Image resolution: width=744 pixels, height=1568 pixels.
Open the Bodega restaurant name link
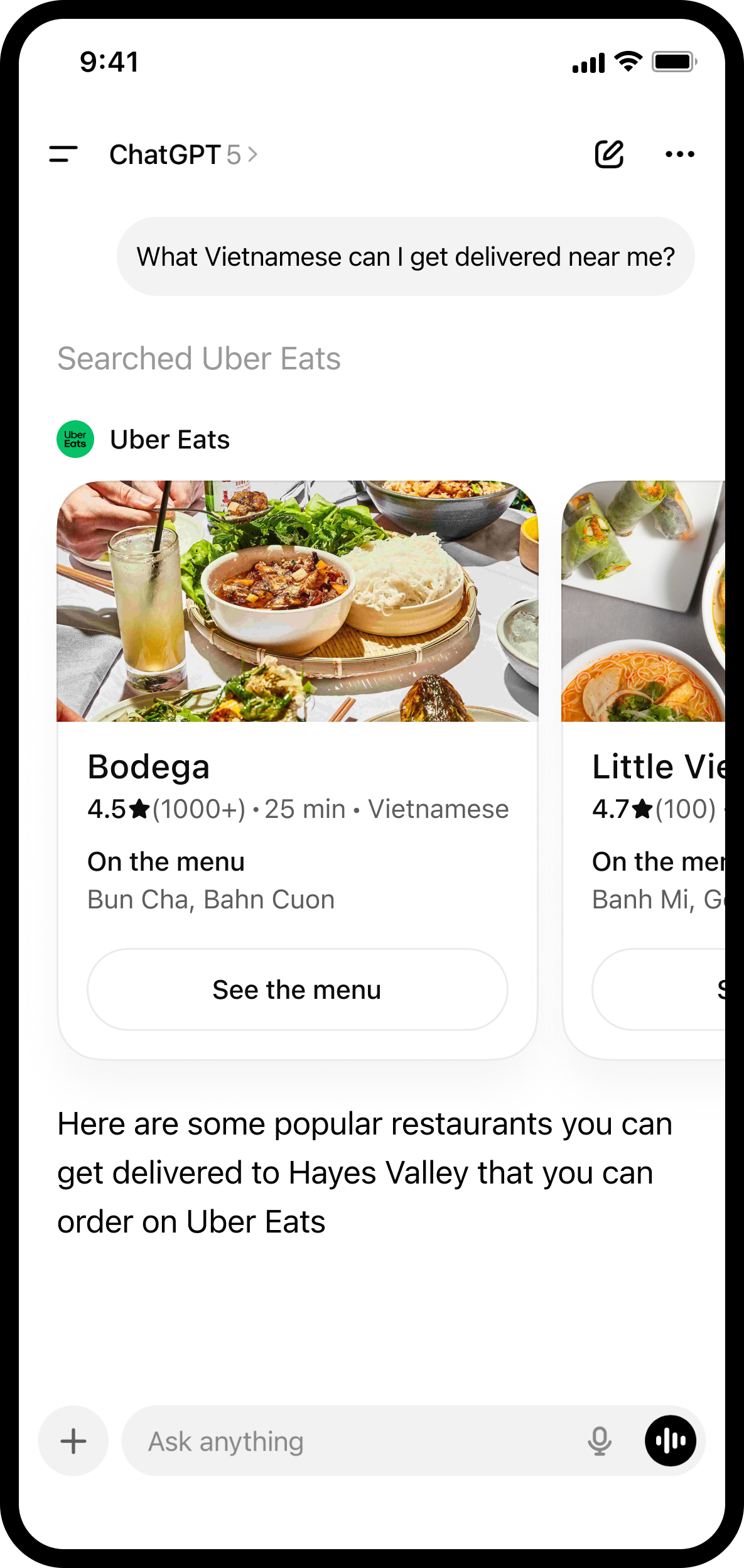pos(149,766)
